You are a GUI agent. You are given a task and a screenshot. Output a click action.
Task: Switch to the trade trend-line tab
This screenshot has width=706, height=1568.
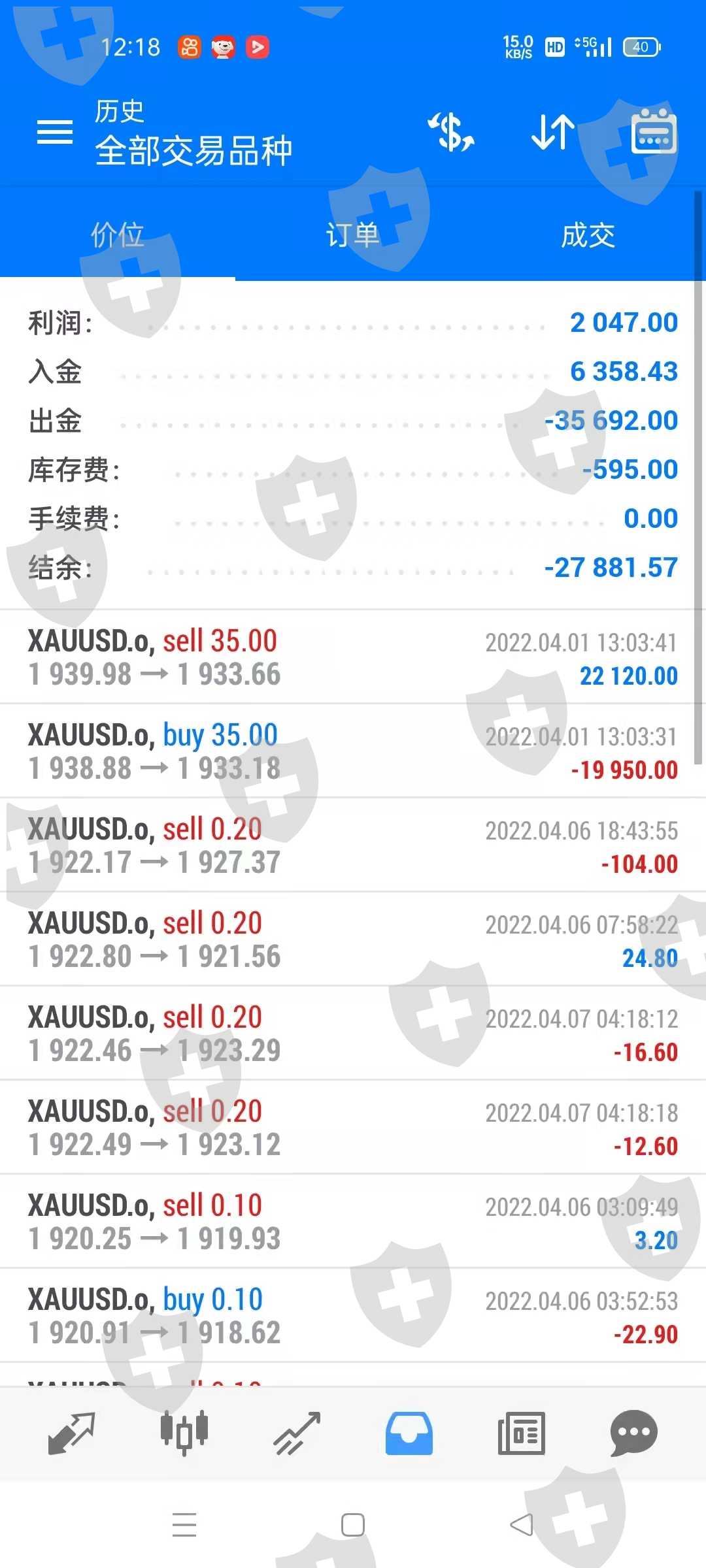coord(297,1433)
